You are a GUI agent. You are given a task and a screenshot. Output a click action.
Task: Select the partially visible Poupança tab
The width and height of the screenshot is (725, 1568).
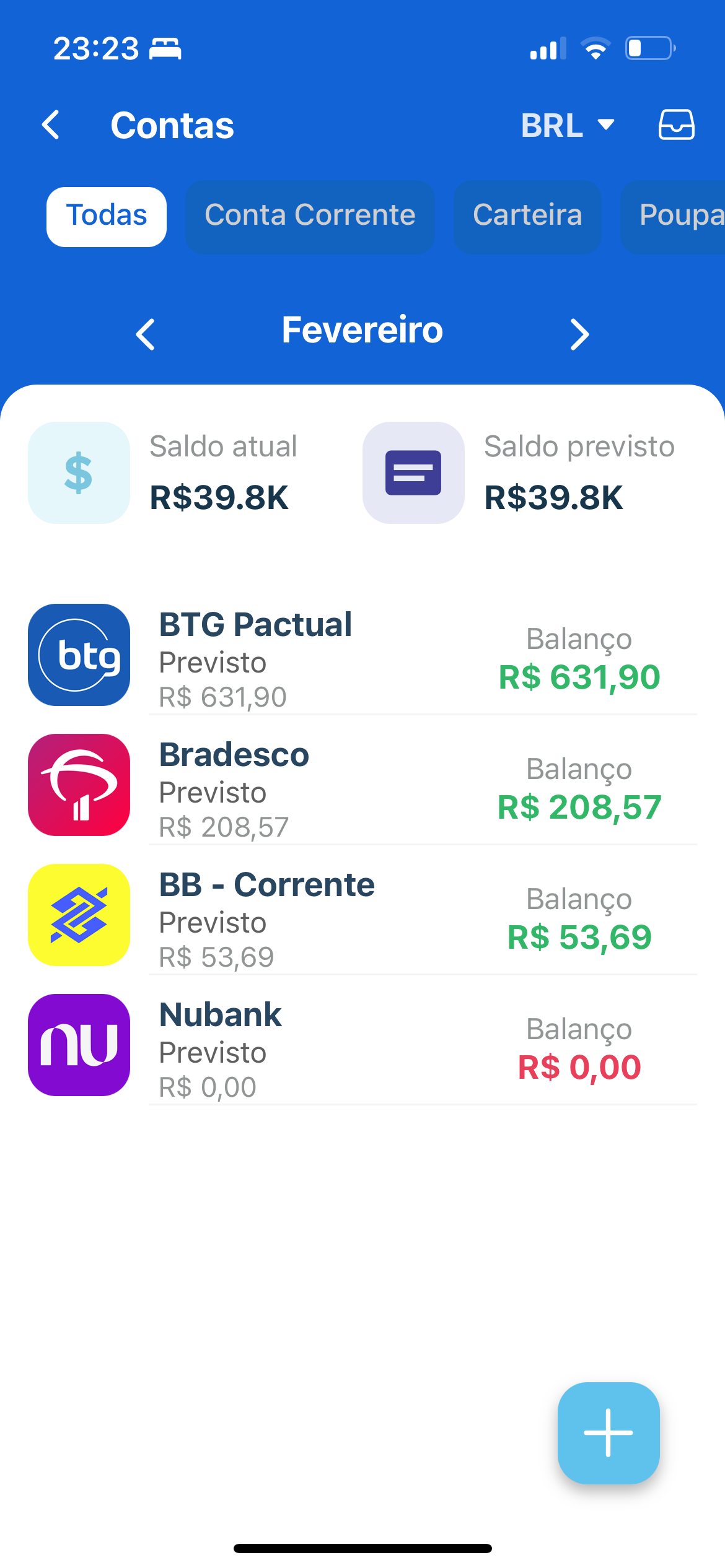pos(673,217)
